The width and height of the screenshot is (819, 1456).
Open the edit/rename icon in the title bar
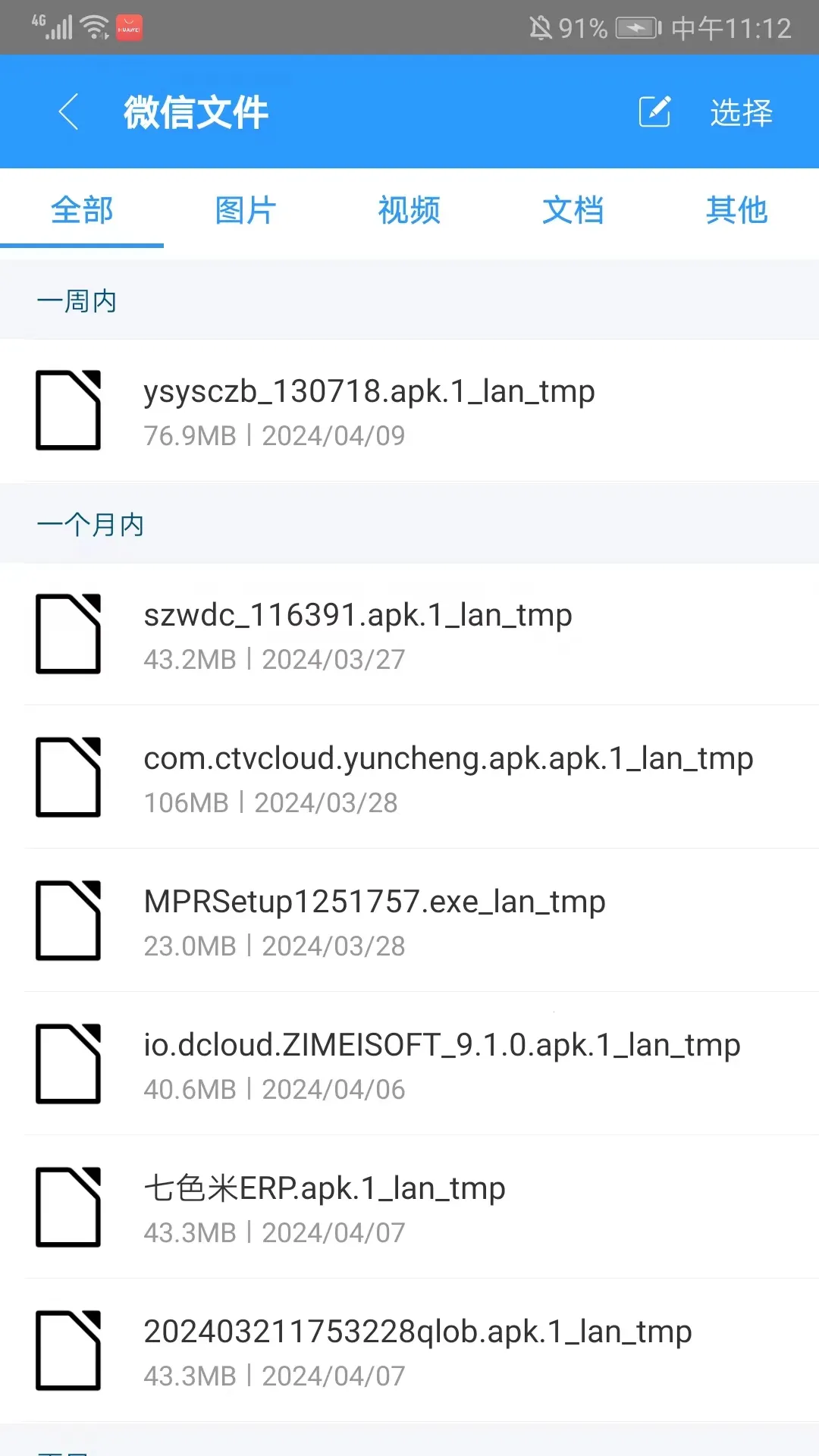654,111
